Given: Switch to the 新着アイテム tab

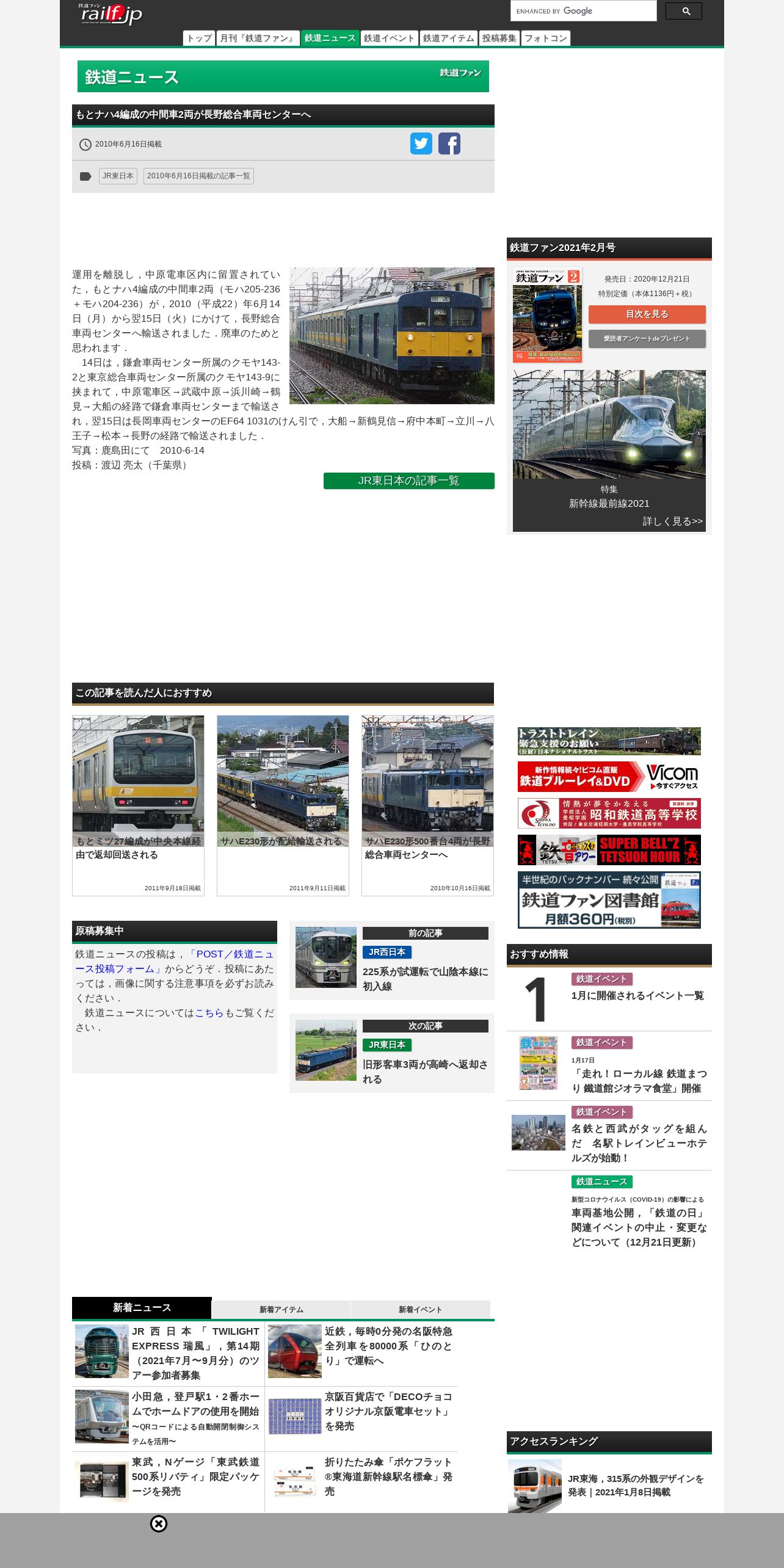Looking at the screenshot, I should coord(281,1309).
